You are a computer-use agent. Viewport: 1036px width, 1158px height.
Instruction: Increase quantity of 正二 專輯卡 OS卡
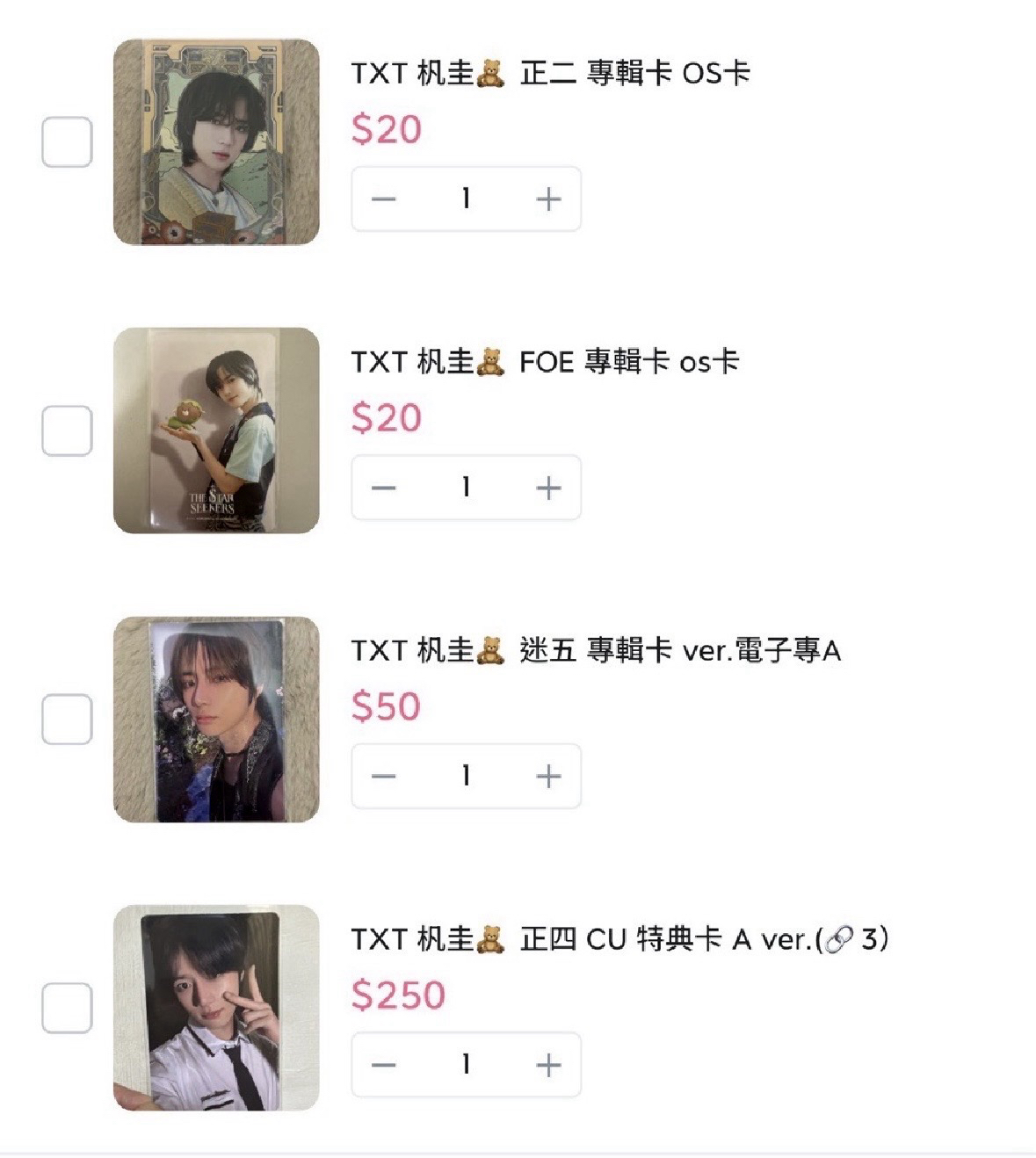click(548, 199)
